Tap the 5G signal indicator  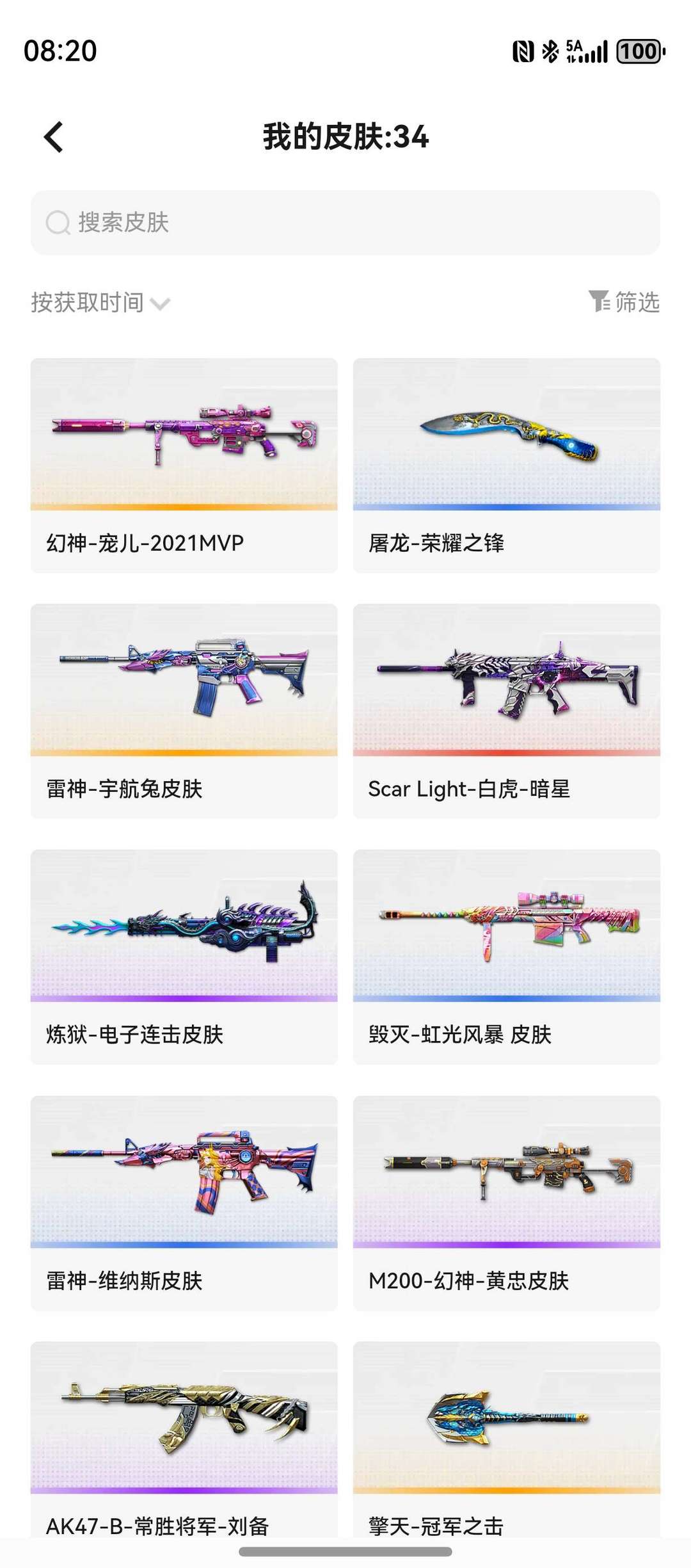(585, 51)
